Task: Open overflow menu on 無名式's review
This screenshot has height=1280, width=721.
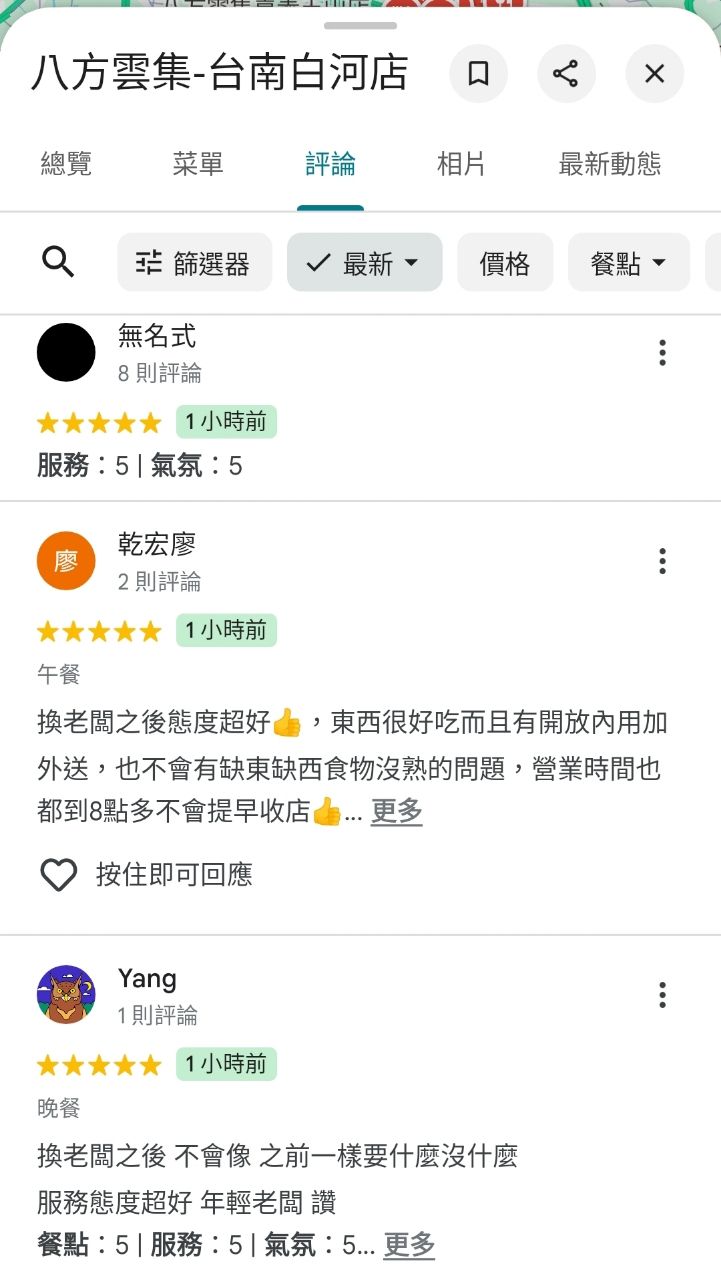Action: 662,353
